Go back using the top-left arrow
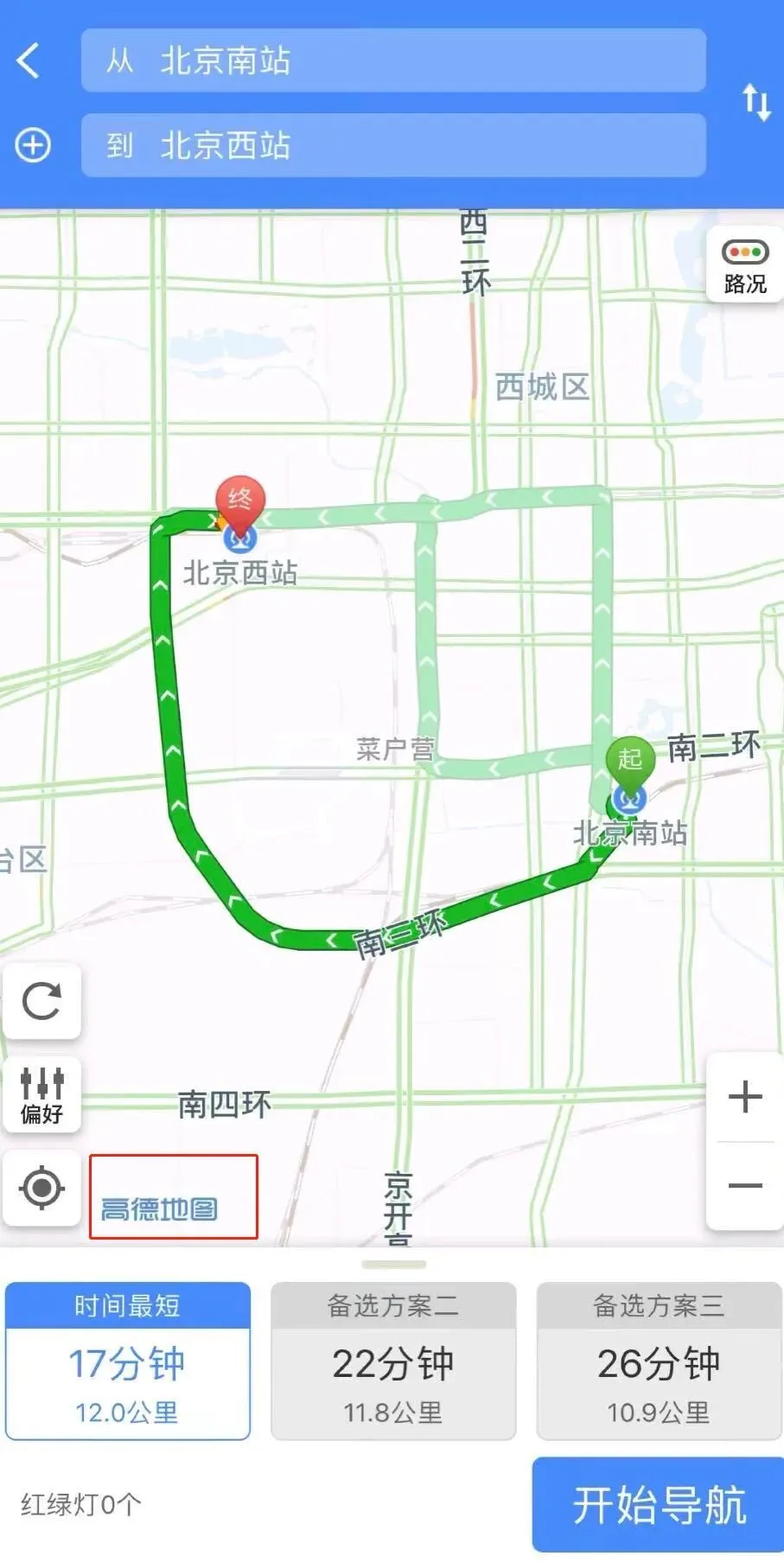Viewport: 784px width, 1562px height. point(29,61)
